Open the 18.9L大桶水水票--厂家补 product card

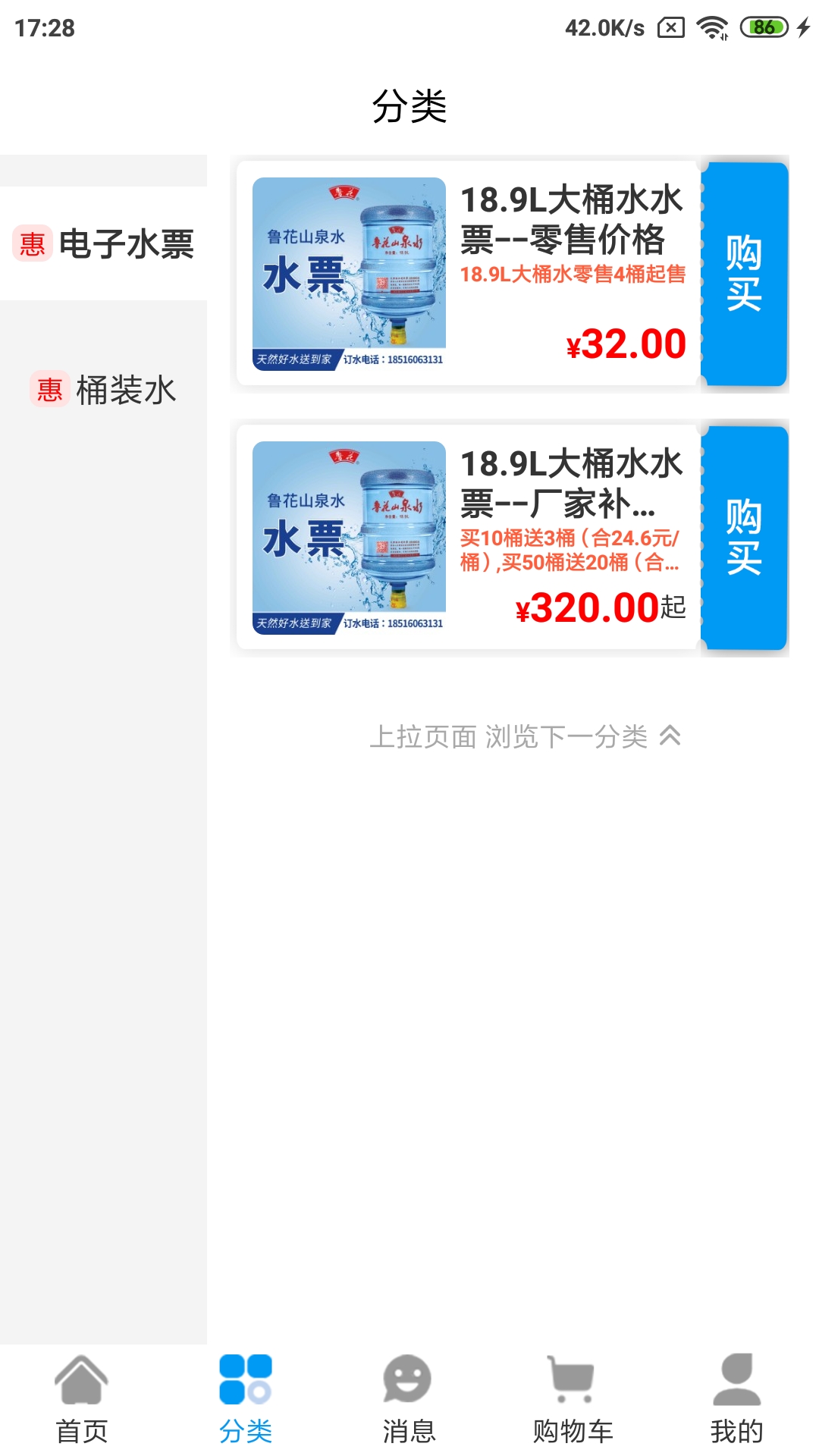pos(468,538)
